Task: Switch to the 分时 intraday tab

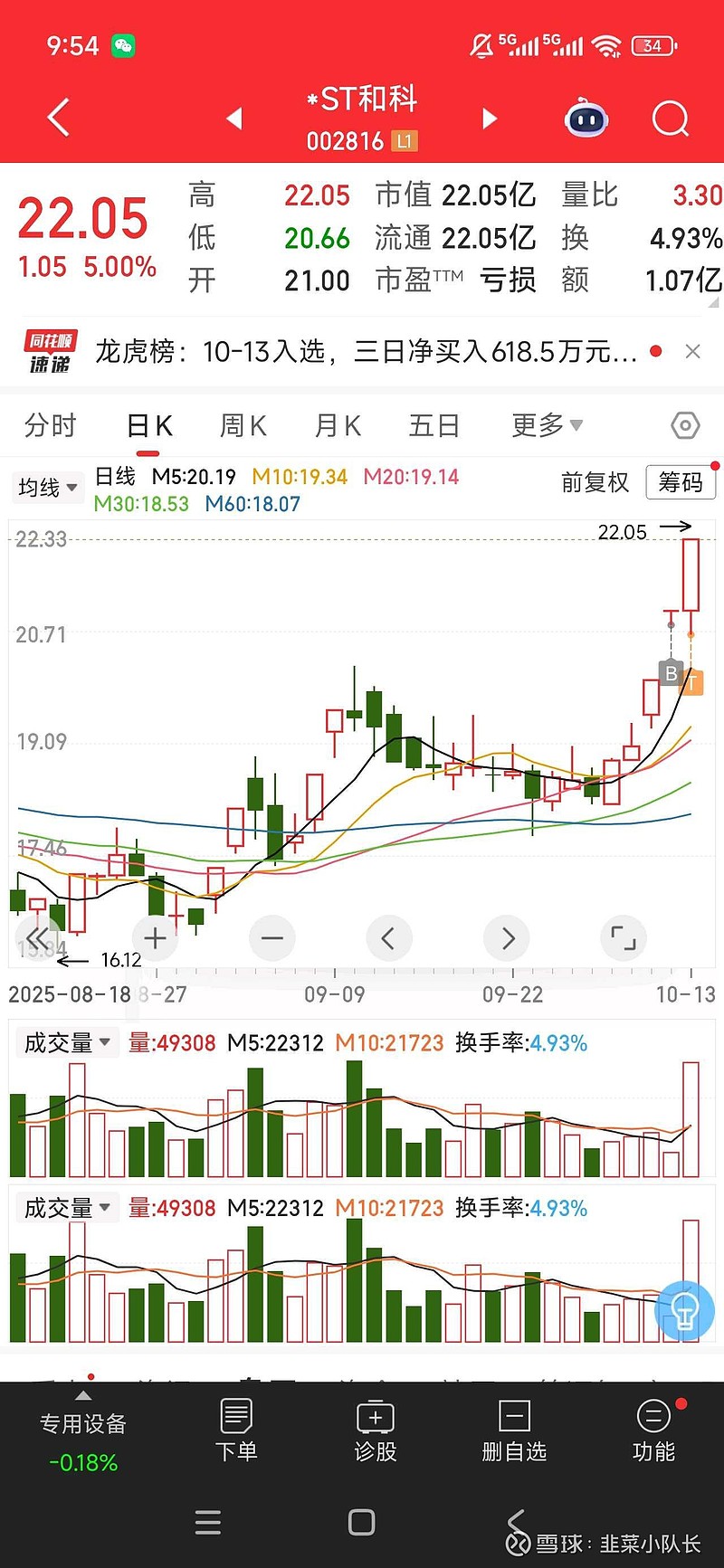Action: coord(50,424)
